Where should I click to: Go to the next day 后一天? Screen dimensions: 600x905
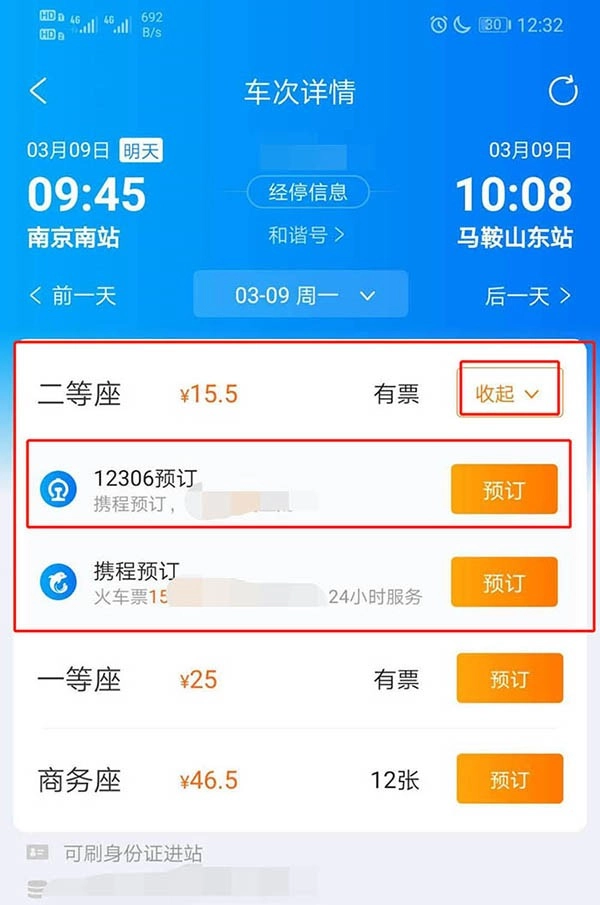(x=527, y=296)
